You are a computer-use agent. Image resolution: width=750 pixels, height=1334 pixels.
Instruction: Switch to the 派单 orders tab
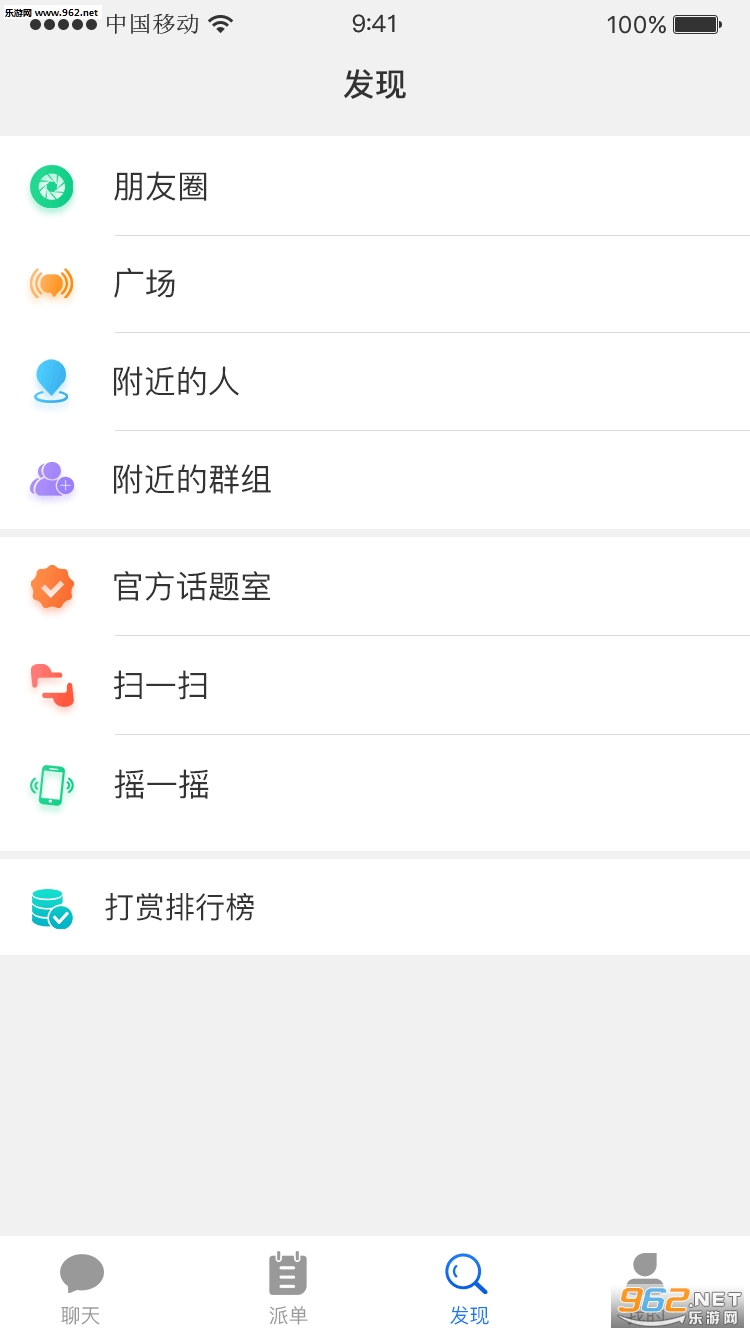point(288,1288)
